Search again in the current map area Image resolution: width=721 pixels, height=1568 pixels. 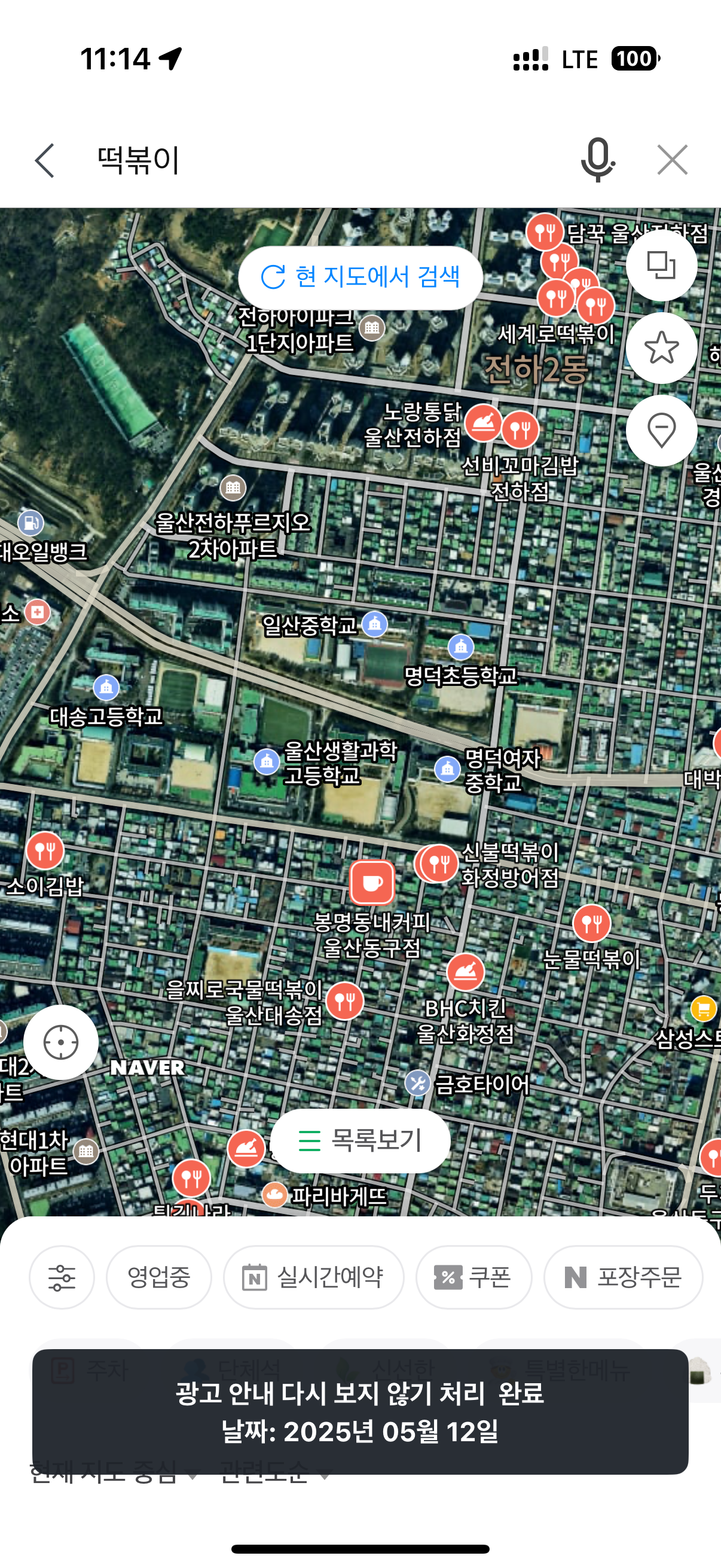pos(360,277)
